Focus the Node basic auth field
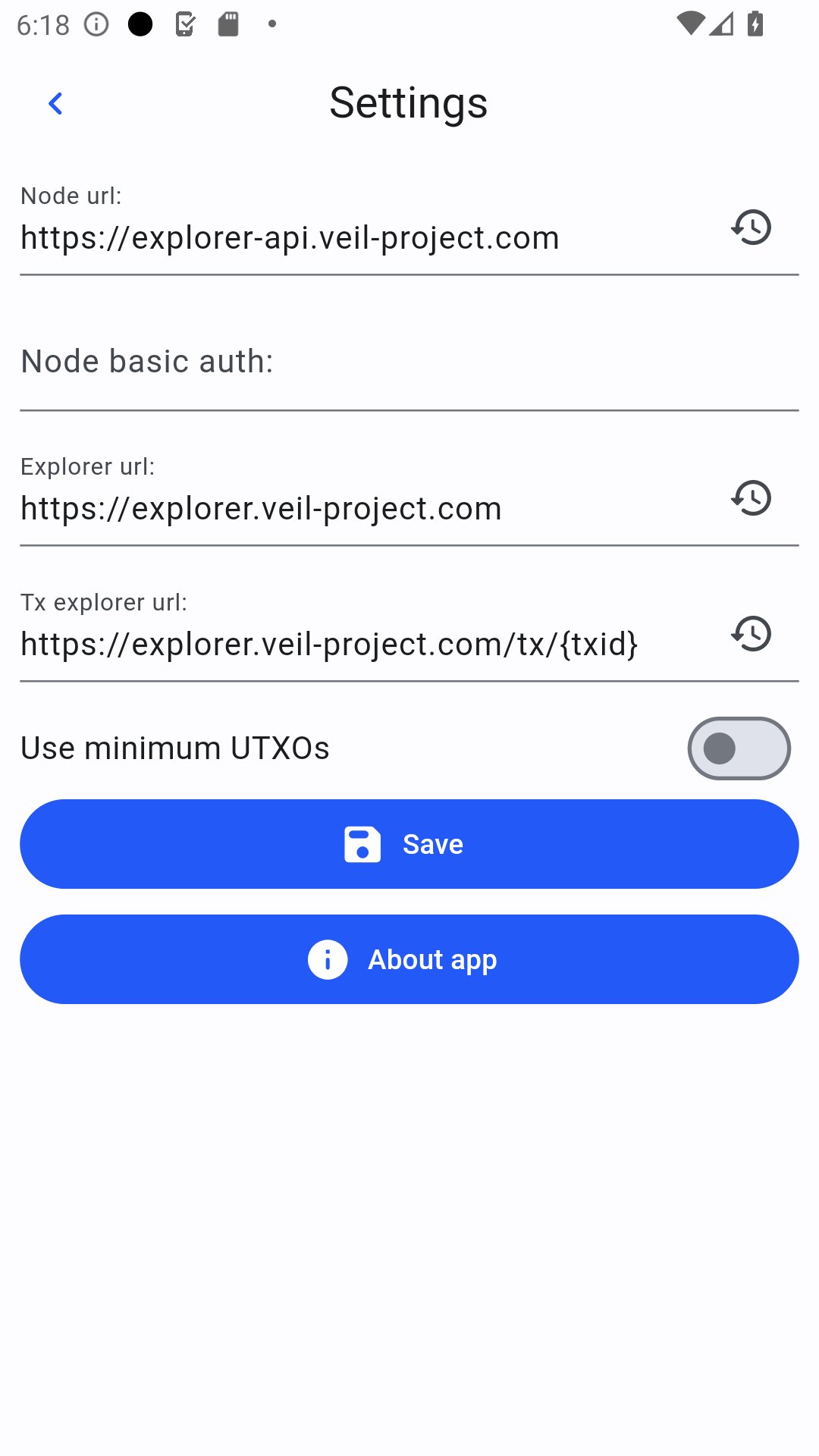 click(409, 362)
